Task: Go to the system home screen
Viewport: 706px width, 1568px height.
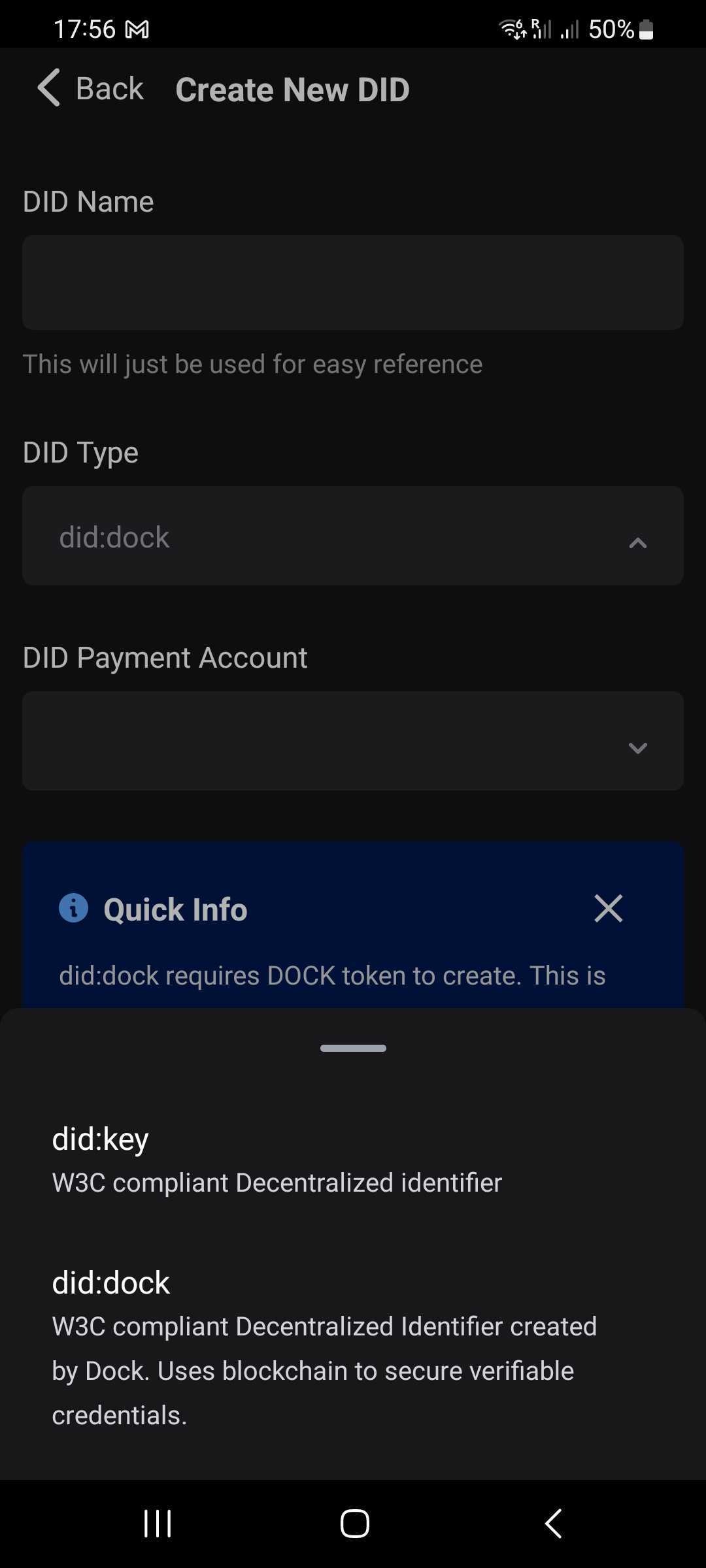Action: 354,1524
